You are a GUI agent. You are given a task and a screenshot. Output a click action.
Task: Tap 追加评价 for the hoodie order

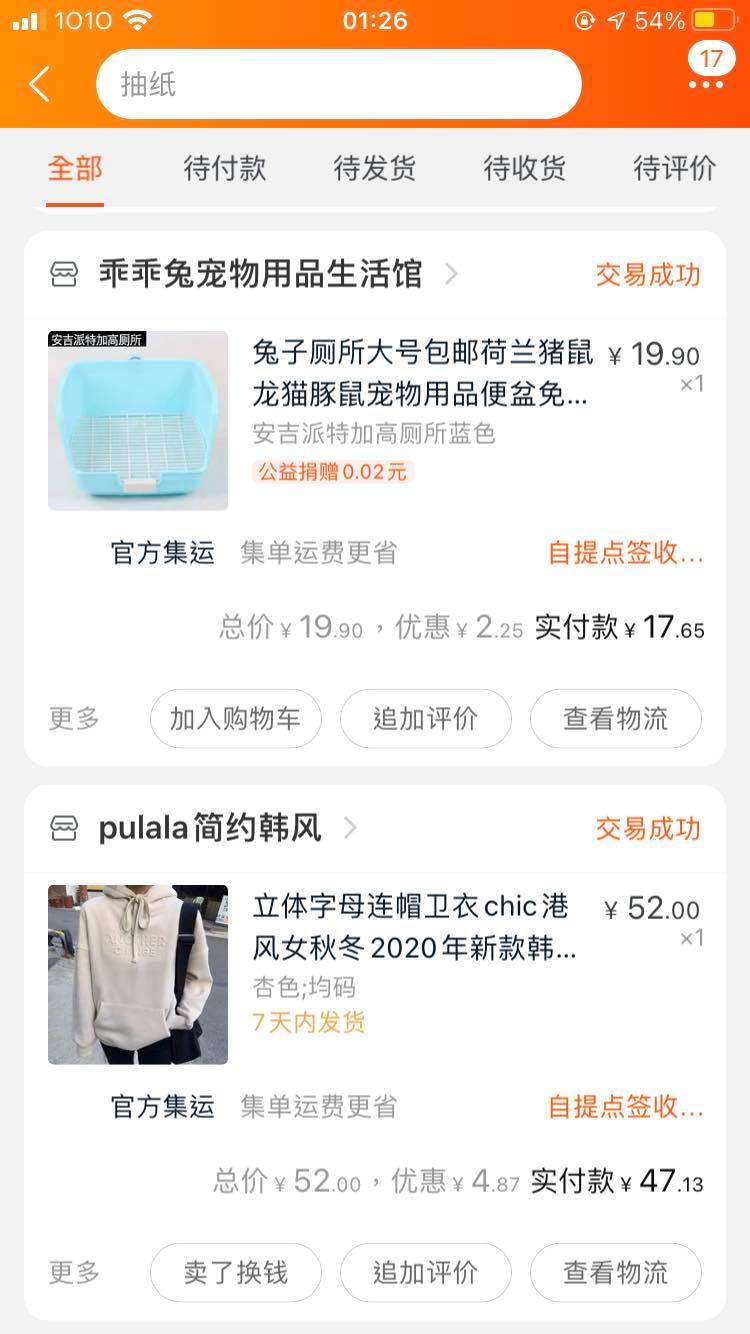pyautogui.click(x=426, y=1272)
